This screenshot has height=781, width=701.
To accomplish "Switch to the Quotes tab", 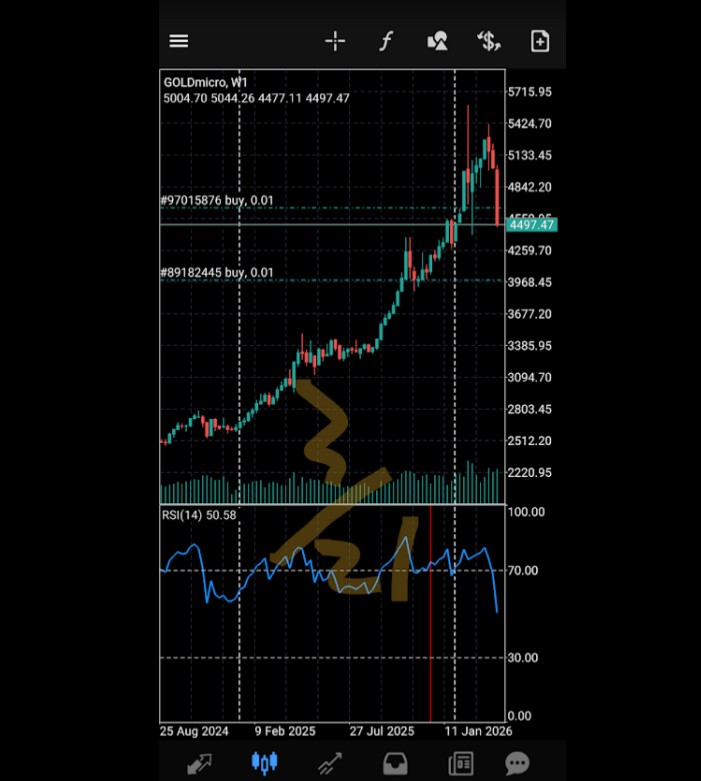I will (x=199, y=764).
